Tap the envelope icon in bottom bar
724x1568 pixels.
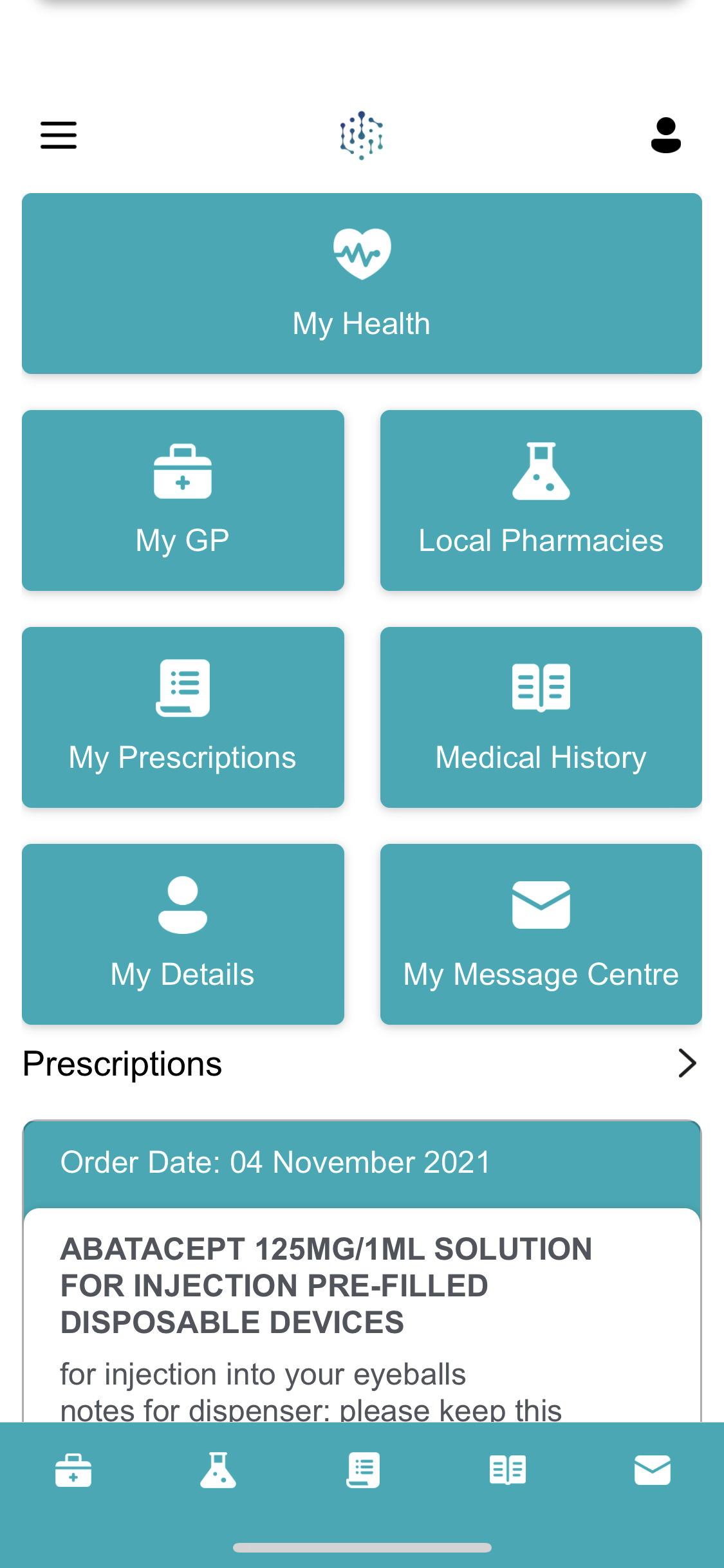pyautogui.click(x=653, y=1470)
